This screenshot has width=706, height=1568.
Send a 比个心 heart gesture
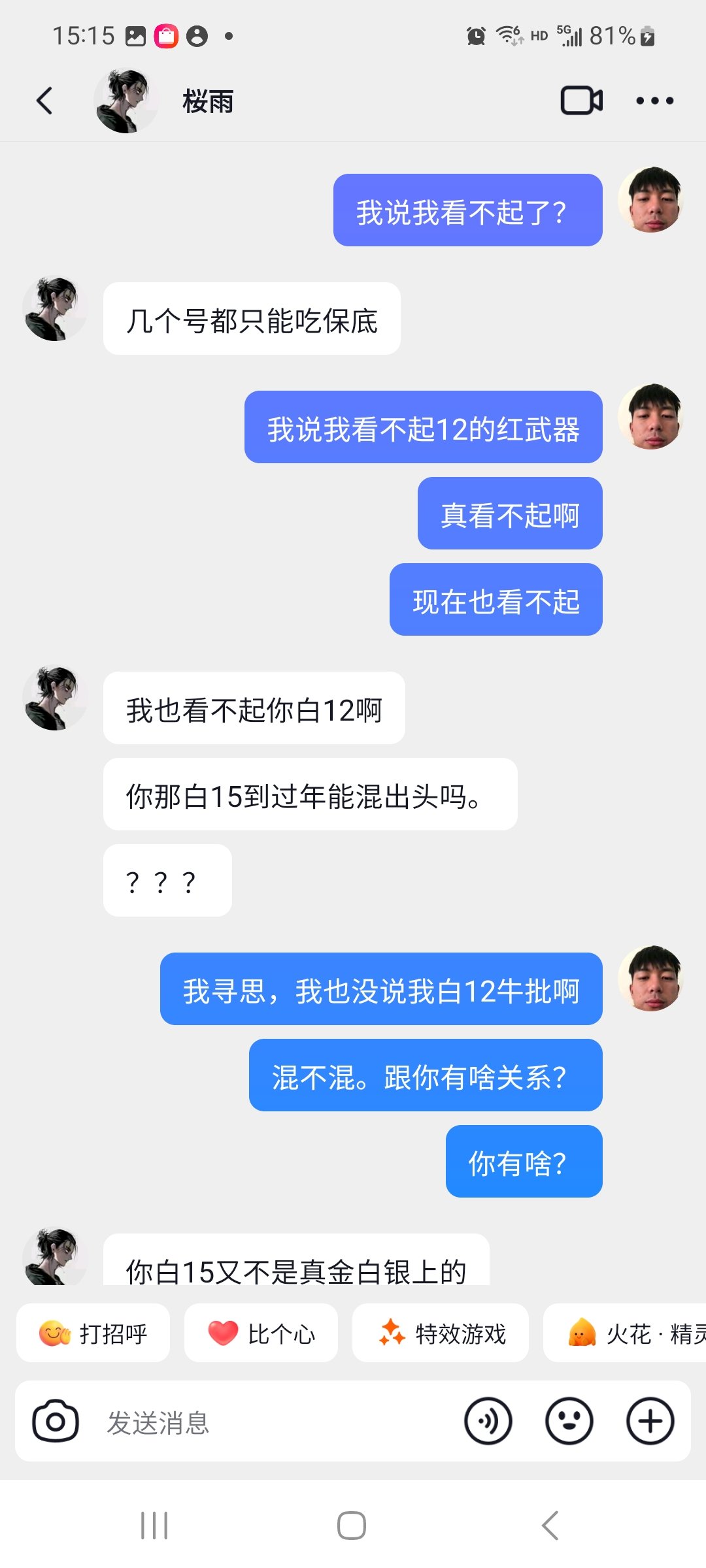261,1333
